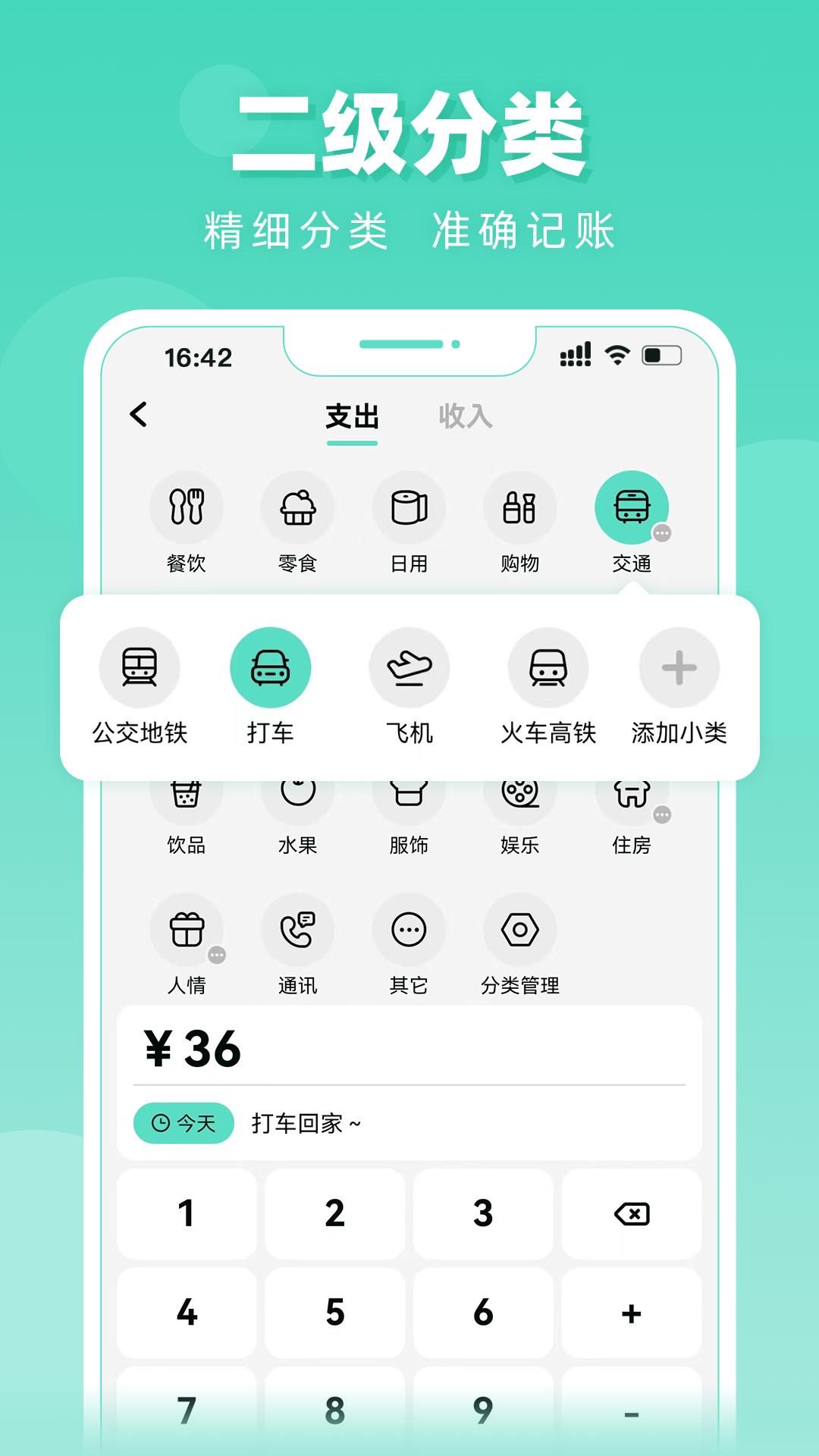Select the 饮品 (drinks) category icon
The width and height of the screenshot is (819, 1456).
(188, 796)
